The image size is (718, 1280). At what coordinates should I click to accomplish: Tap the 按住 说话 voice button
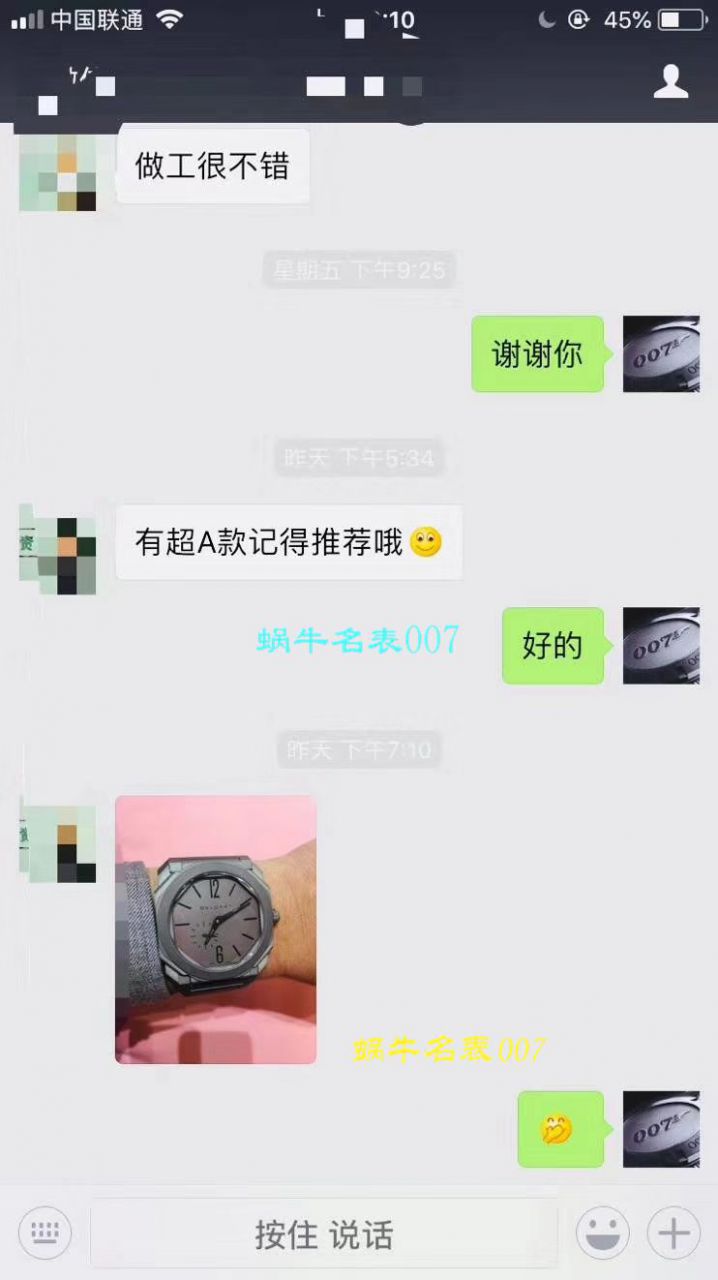coord(324,1233)
